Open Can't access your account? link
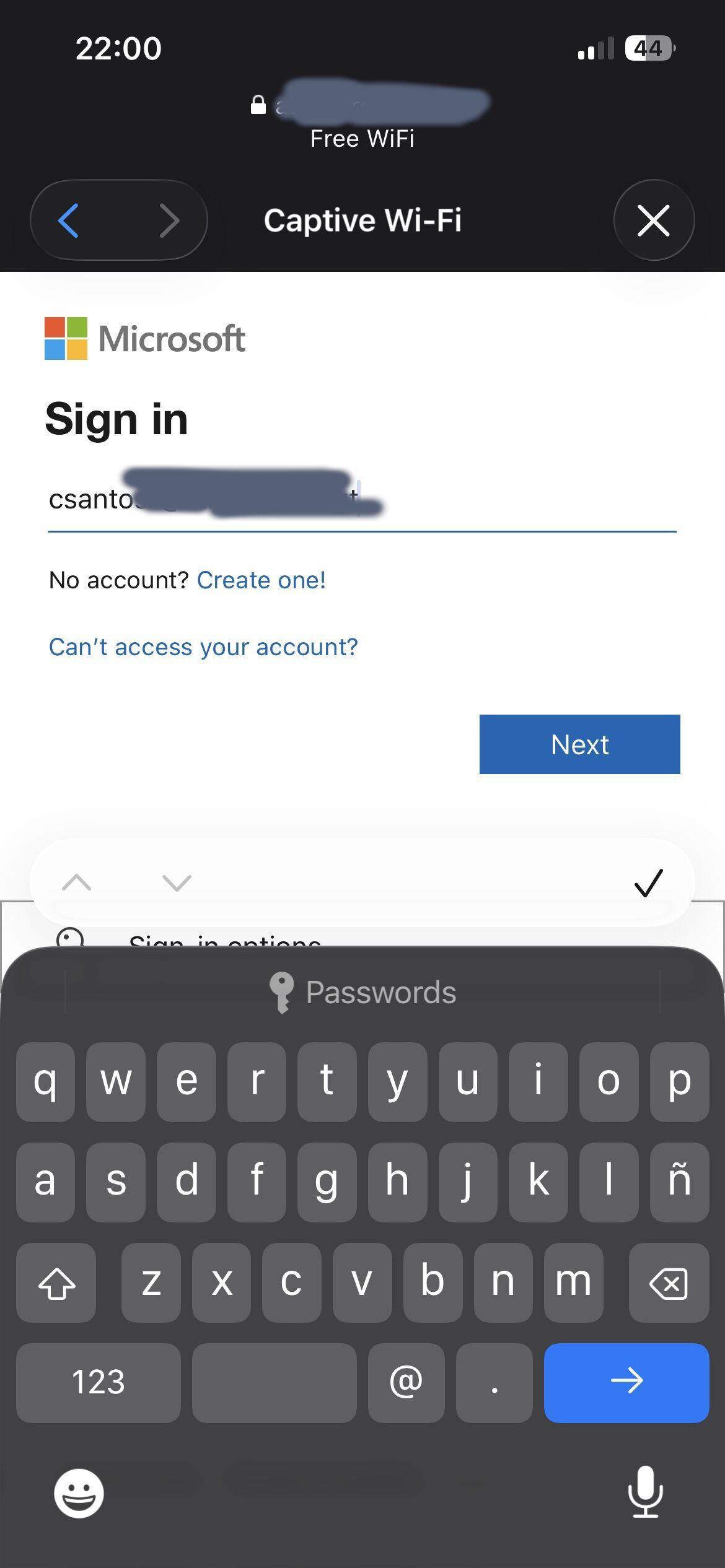725x1568 pixels. pos(203,647)
